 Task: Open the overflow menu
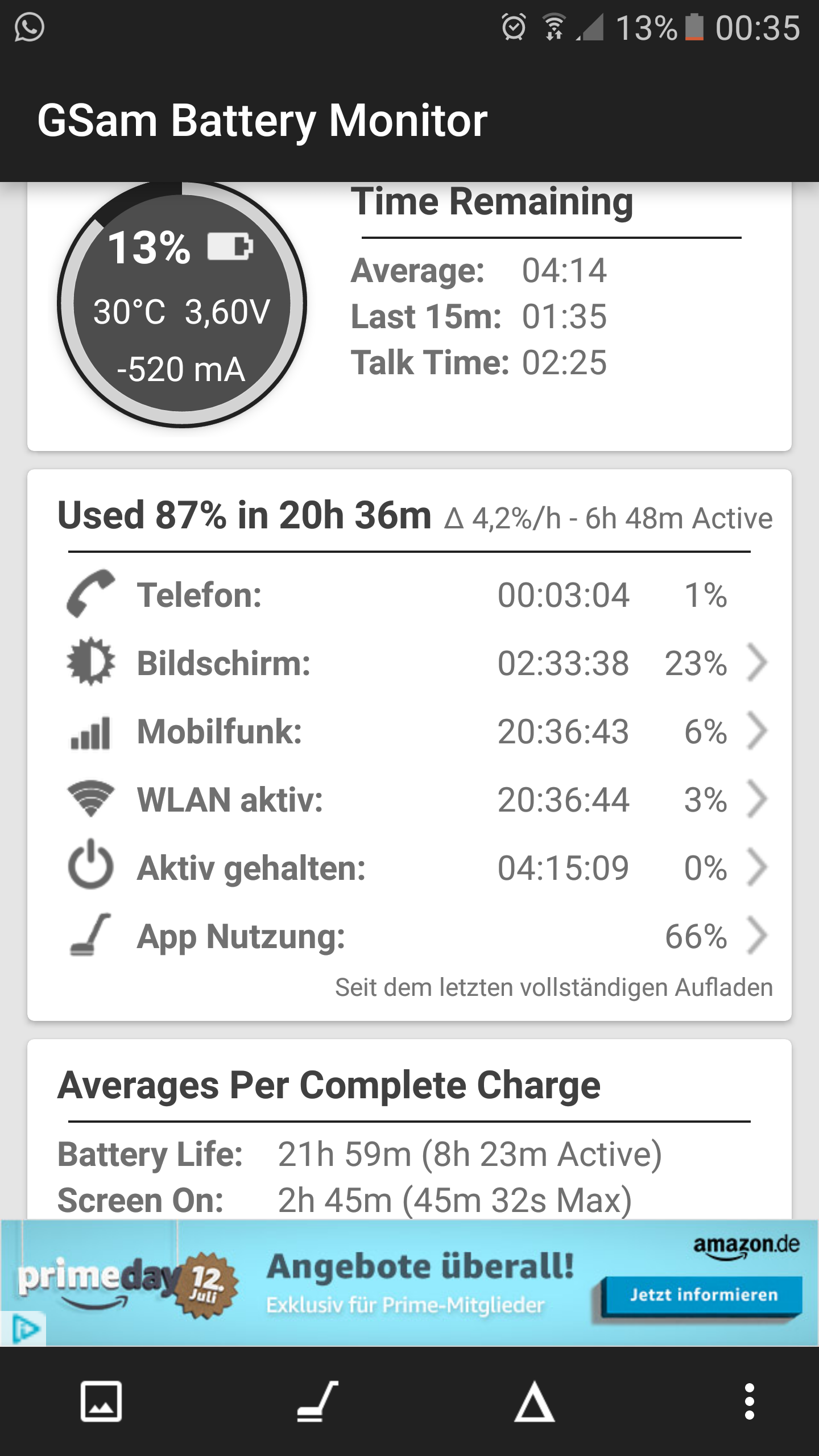[750, 1401]
